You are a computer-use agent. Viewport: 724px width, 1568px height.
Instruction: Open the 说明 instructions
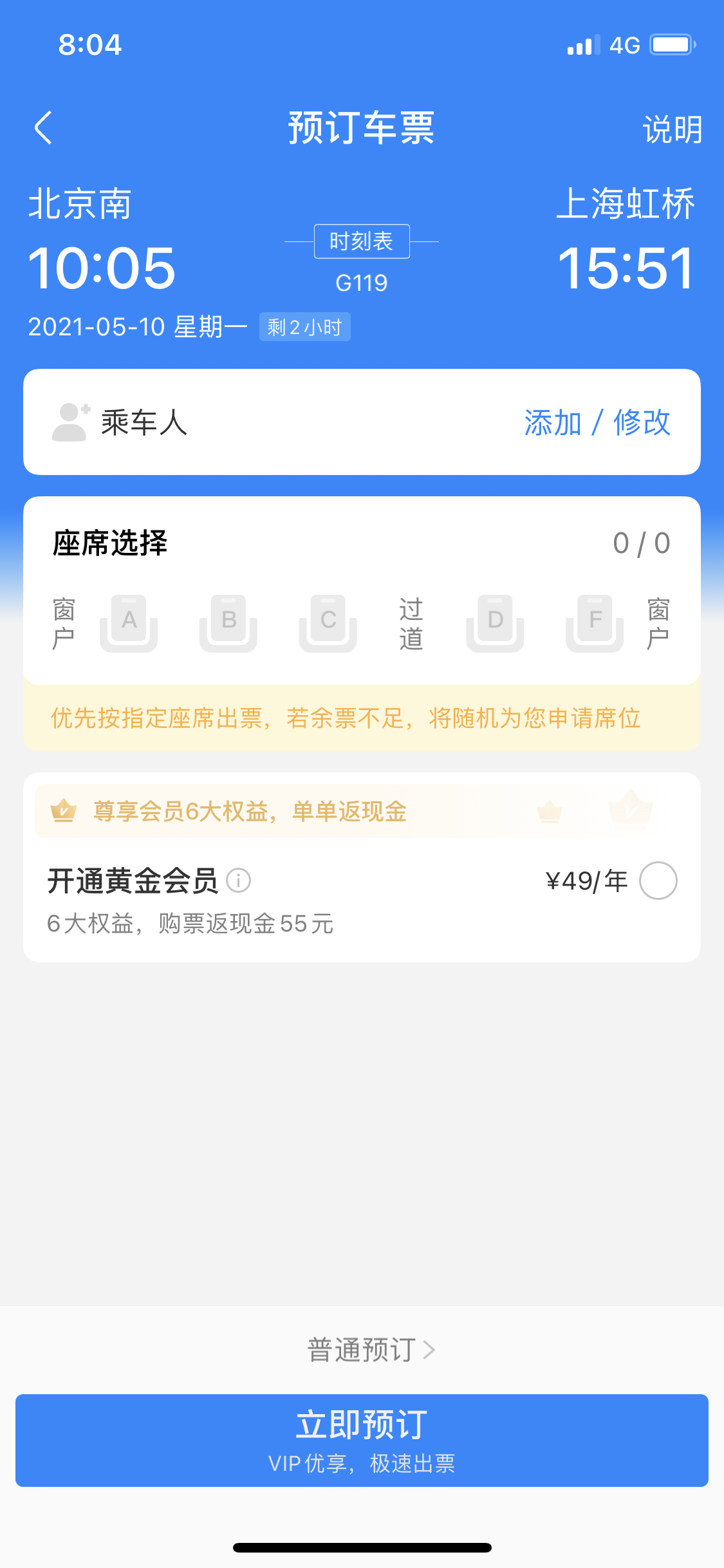(671, 129)
